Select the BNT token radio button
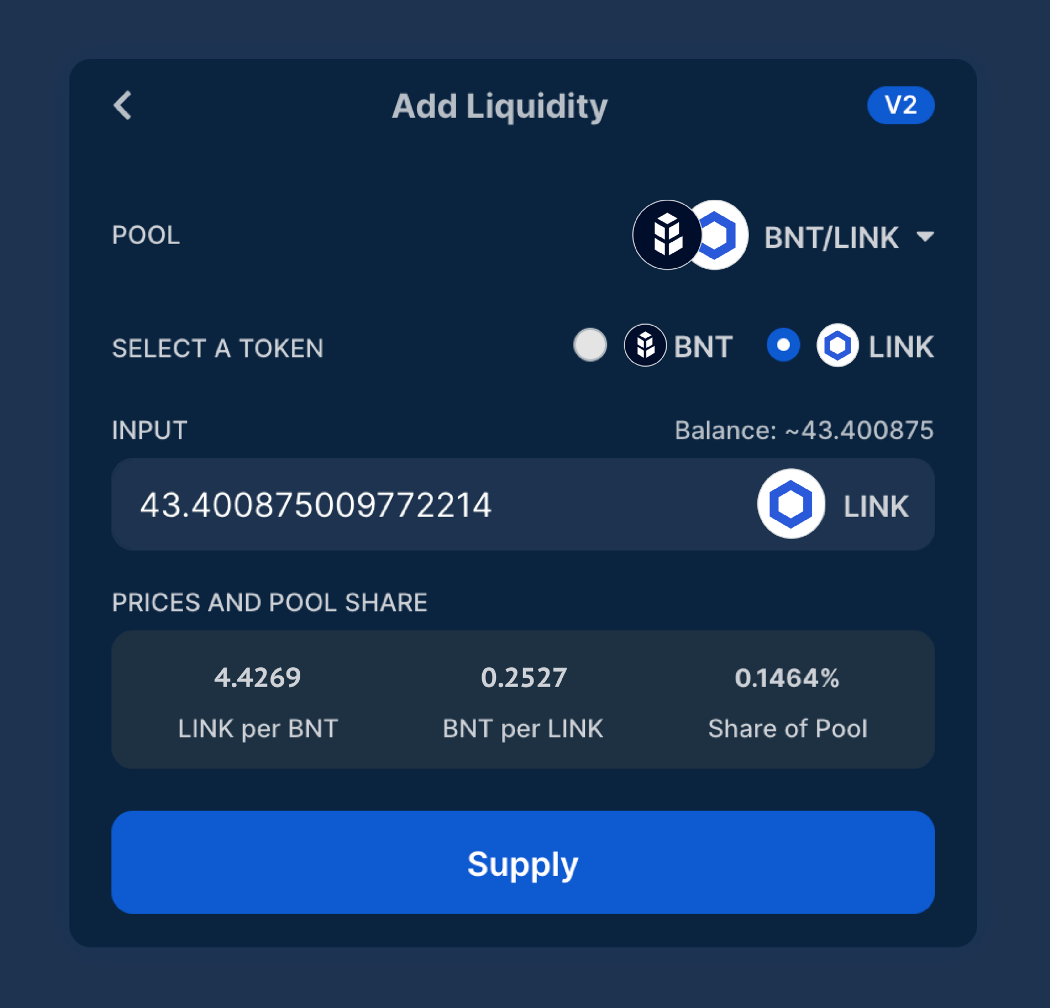 pyautogui.click(x=590, y=346)
